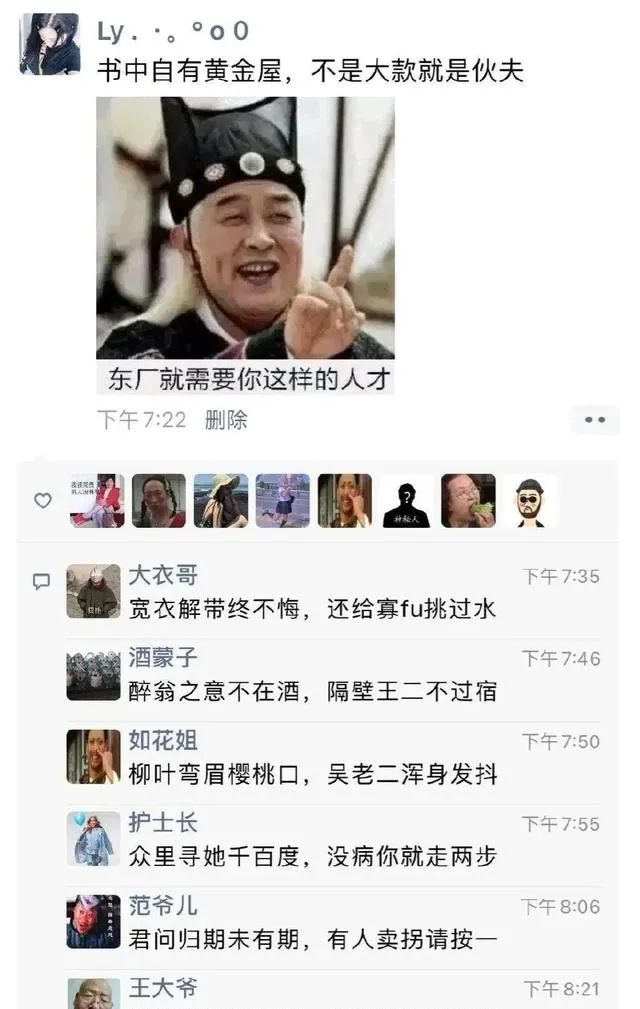Reply to 范爷儿's 君问归期 comment

[x=312, y=939]
